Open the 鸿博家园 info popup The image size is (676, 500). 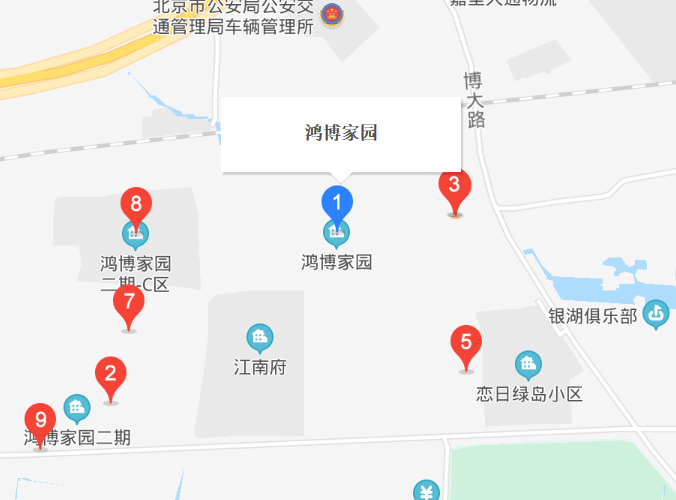341,134
